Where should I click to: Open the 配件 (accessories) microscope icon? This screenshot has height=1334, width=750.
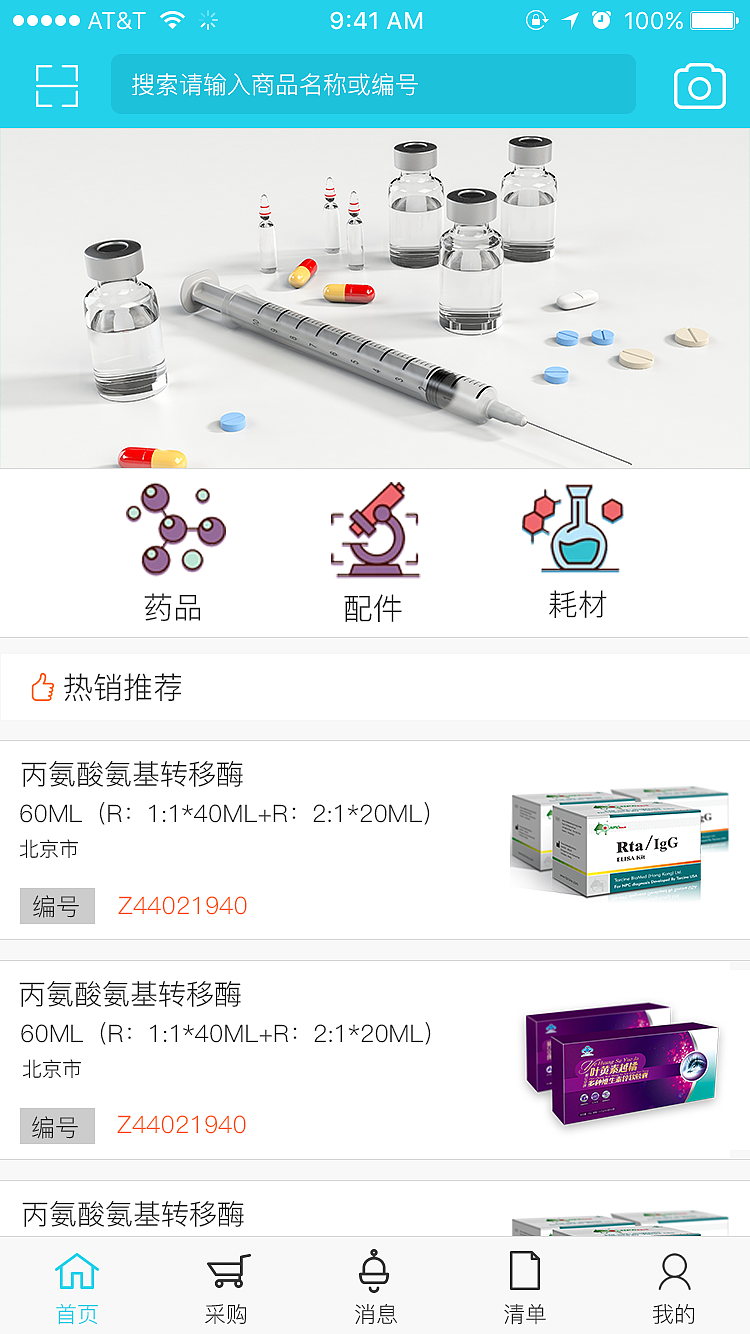pos(375,530)
